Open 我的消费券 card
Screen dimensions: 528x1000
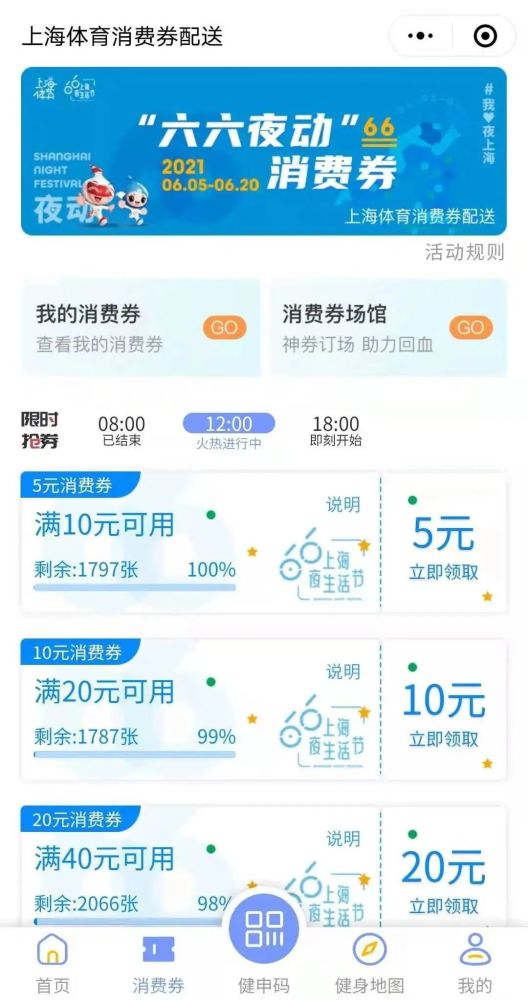(x=141, y=327)
